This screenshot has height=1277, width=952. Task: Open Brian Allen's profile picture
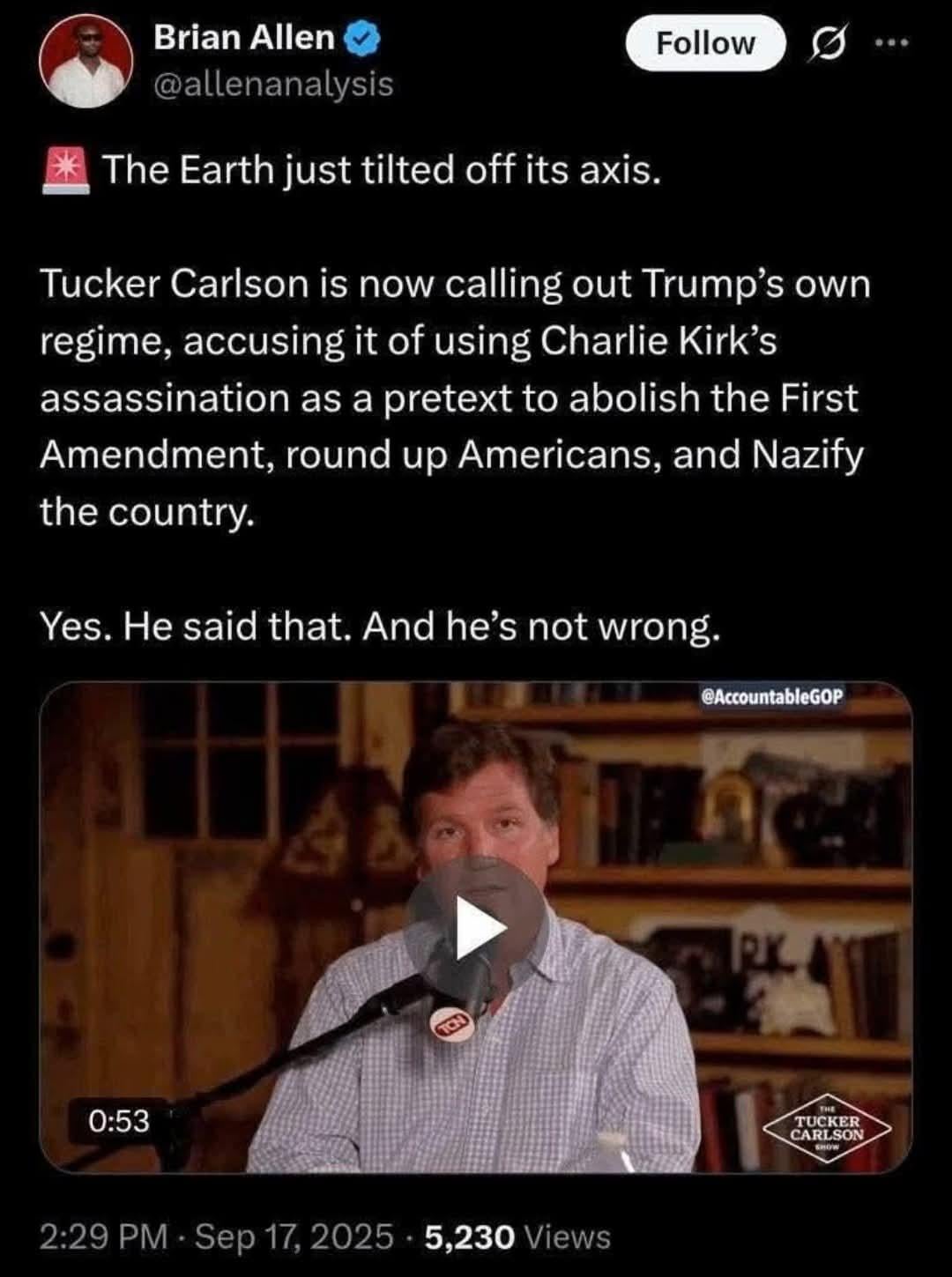click(86, 62)
